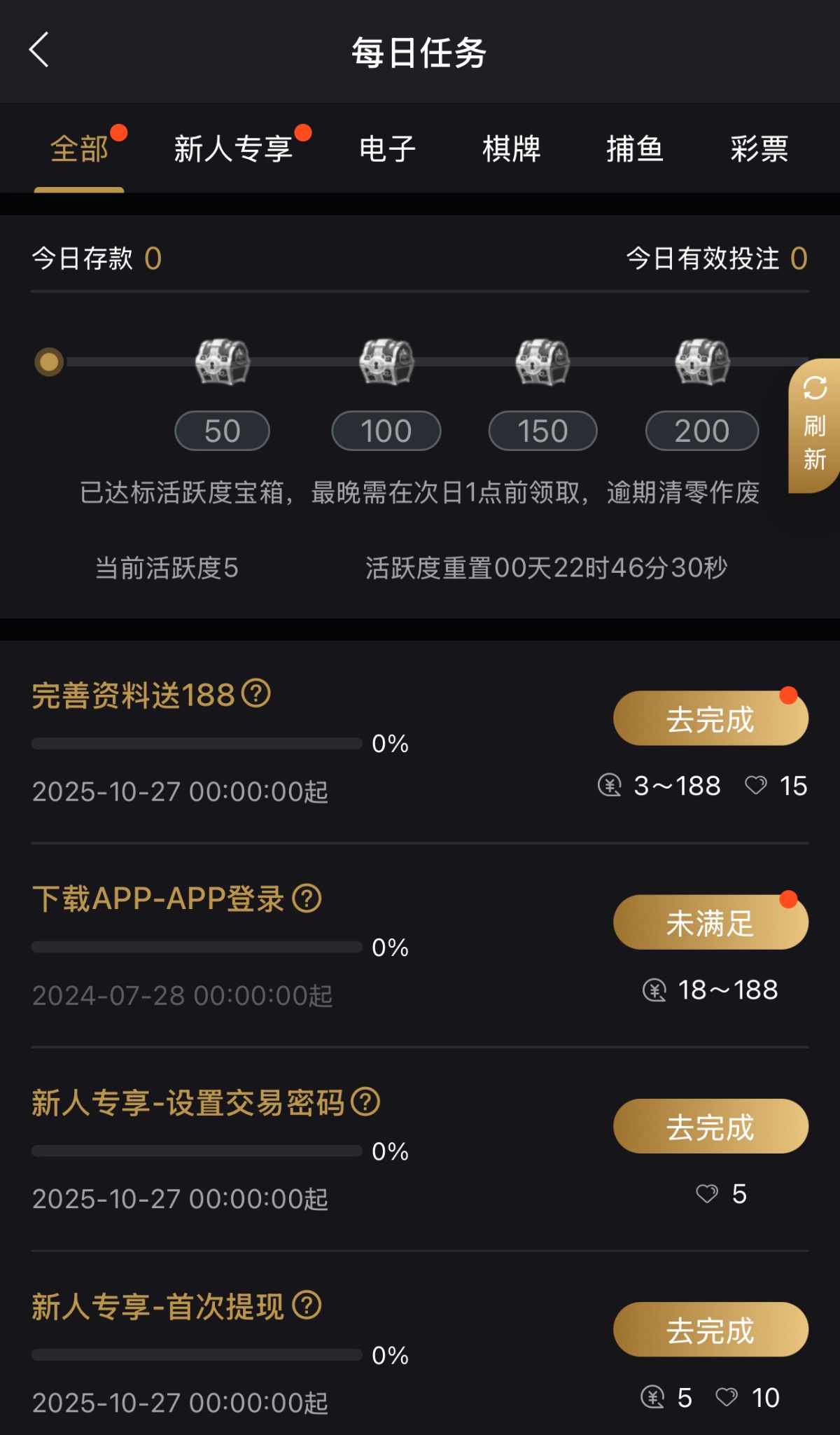Image resolution: width=840 pixels, height=1435 pixels.
Task: Claim the 150 activity treasure chest
Action: 542,362
